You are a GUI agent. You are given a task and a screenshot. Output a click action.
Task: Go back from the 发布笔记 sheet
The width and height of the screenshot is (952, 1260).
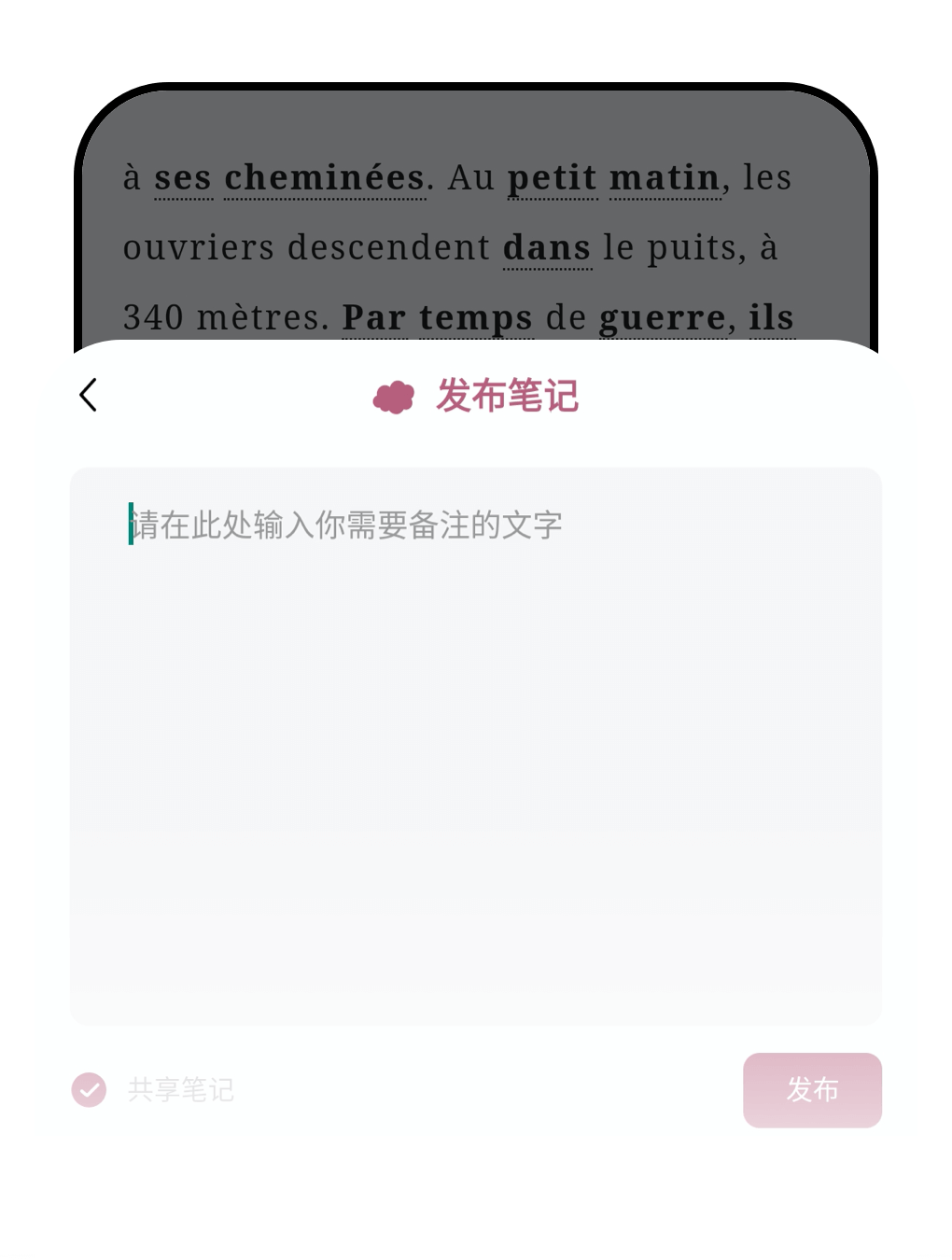click(x=89, y=395)
